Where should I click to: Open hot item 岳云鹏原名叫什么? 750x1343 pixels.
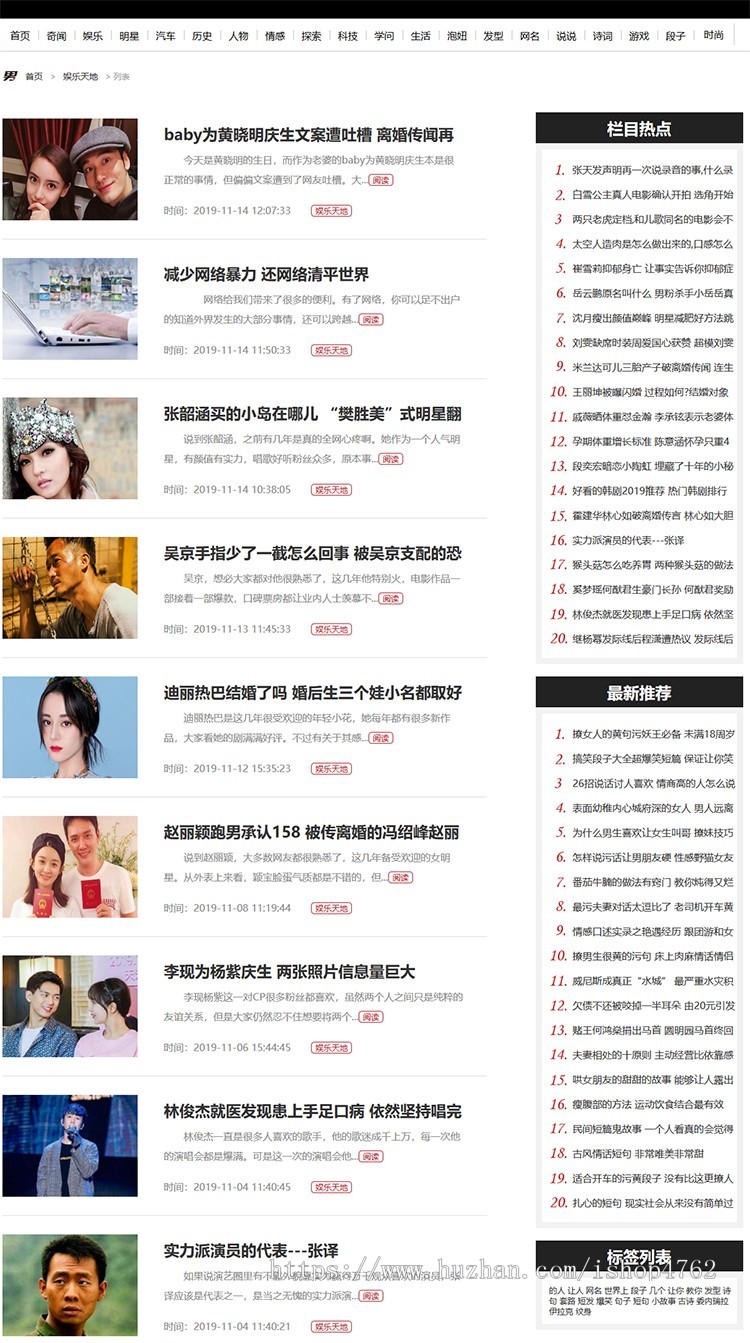pos(651,294)
